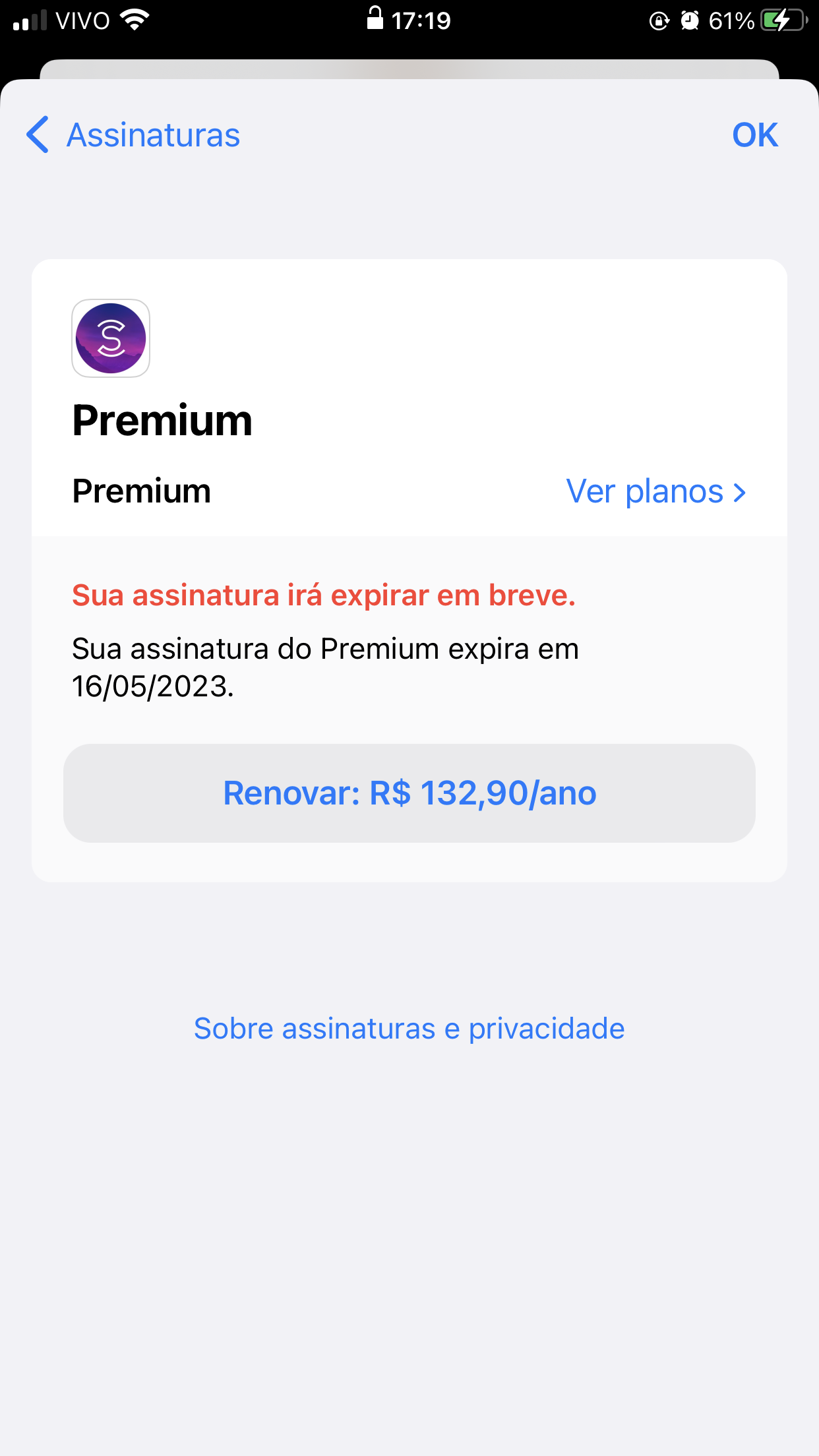Renew Premium for R$ 132,90/ano
Screen dimensions: 819x1456
point(409,793)
